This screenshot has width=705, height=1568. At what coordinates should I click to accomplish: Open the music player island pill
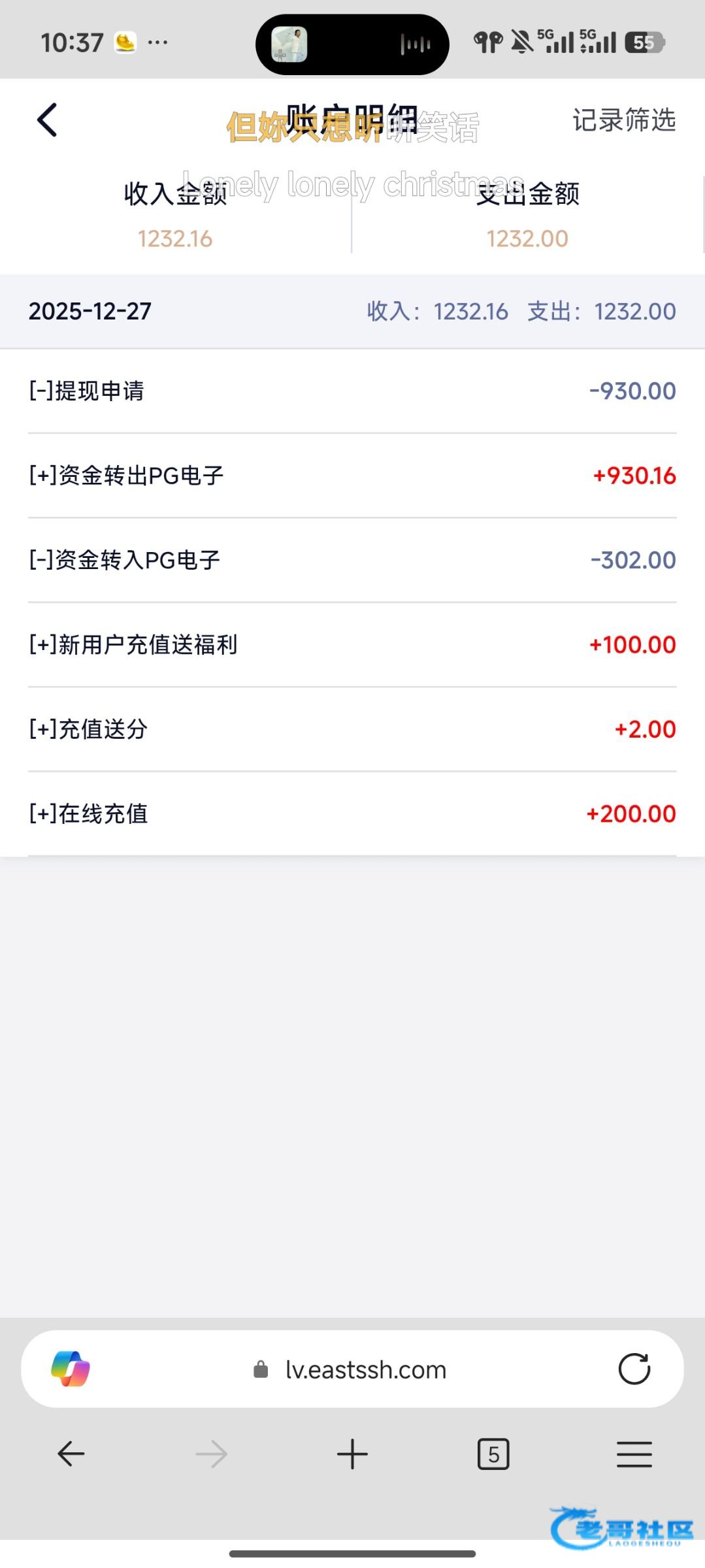[352, 44]
